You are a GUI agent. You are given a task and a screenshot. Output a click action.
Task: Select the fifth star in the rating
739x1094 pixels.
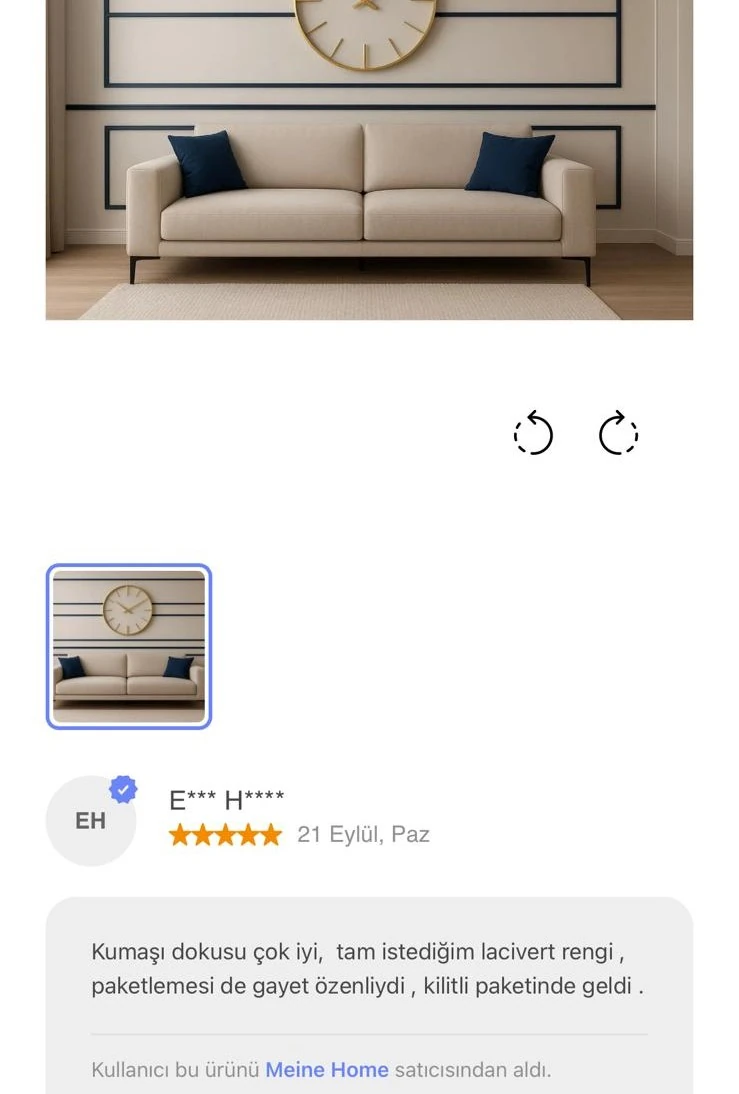tap(272, 834)
